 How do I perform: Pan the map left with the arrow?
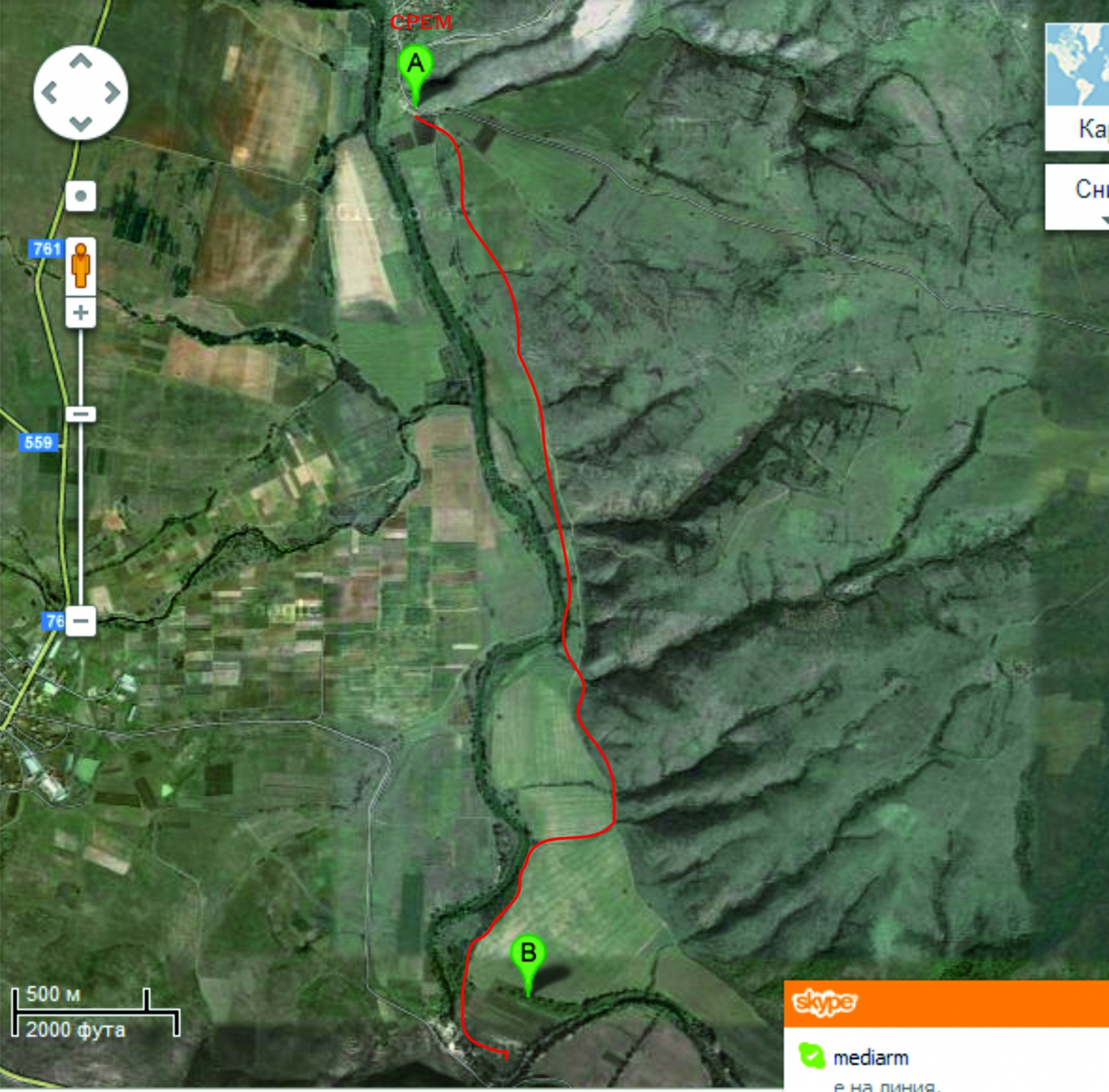49,93
